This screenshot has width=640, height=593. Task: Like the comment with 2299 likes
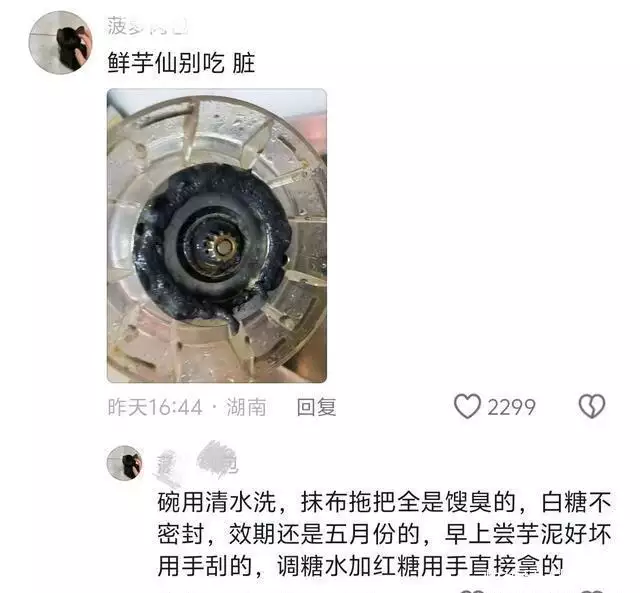coord(468,407)
